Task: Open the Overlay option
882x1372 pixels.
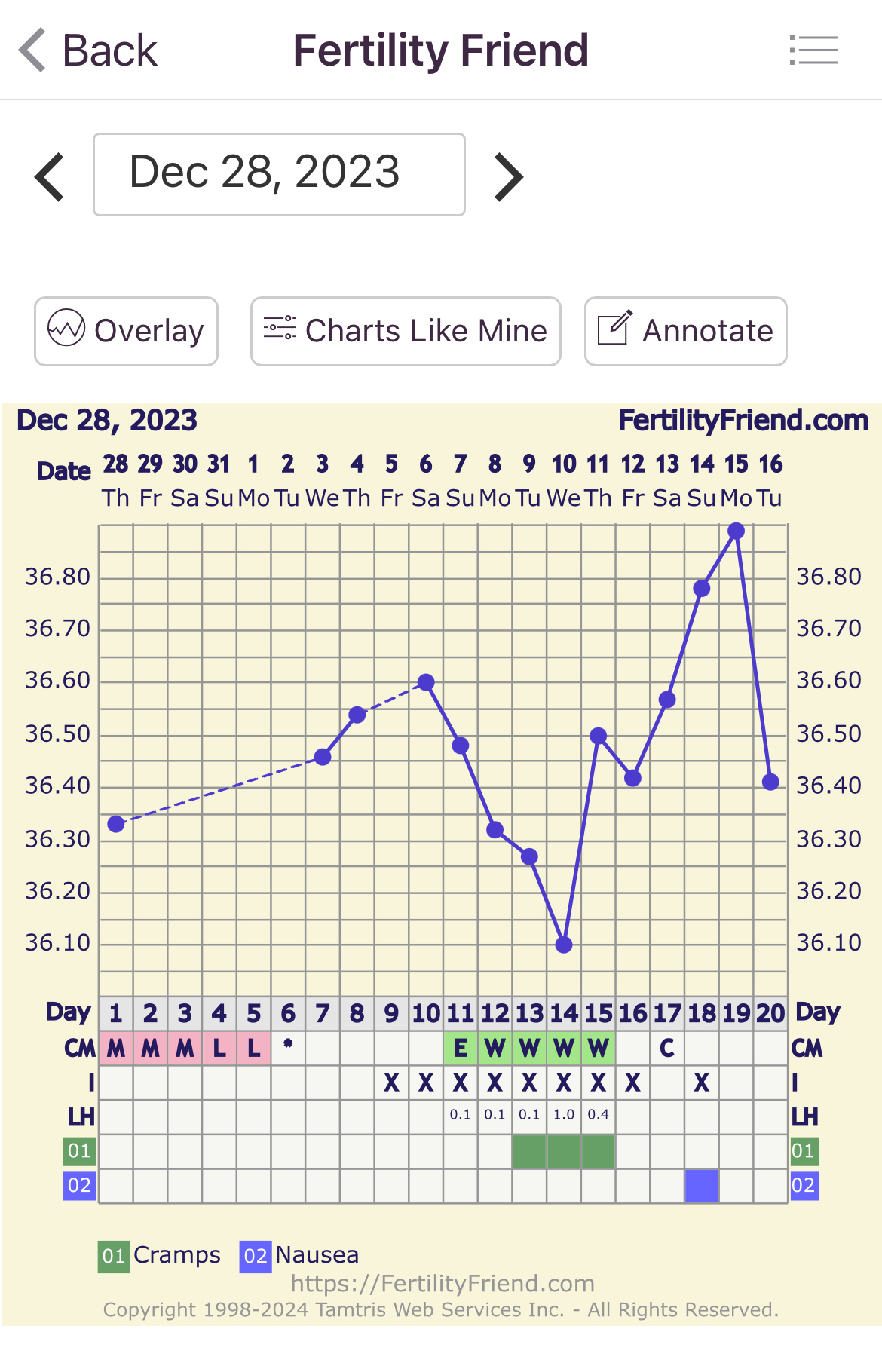Action: pos(126,331)
